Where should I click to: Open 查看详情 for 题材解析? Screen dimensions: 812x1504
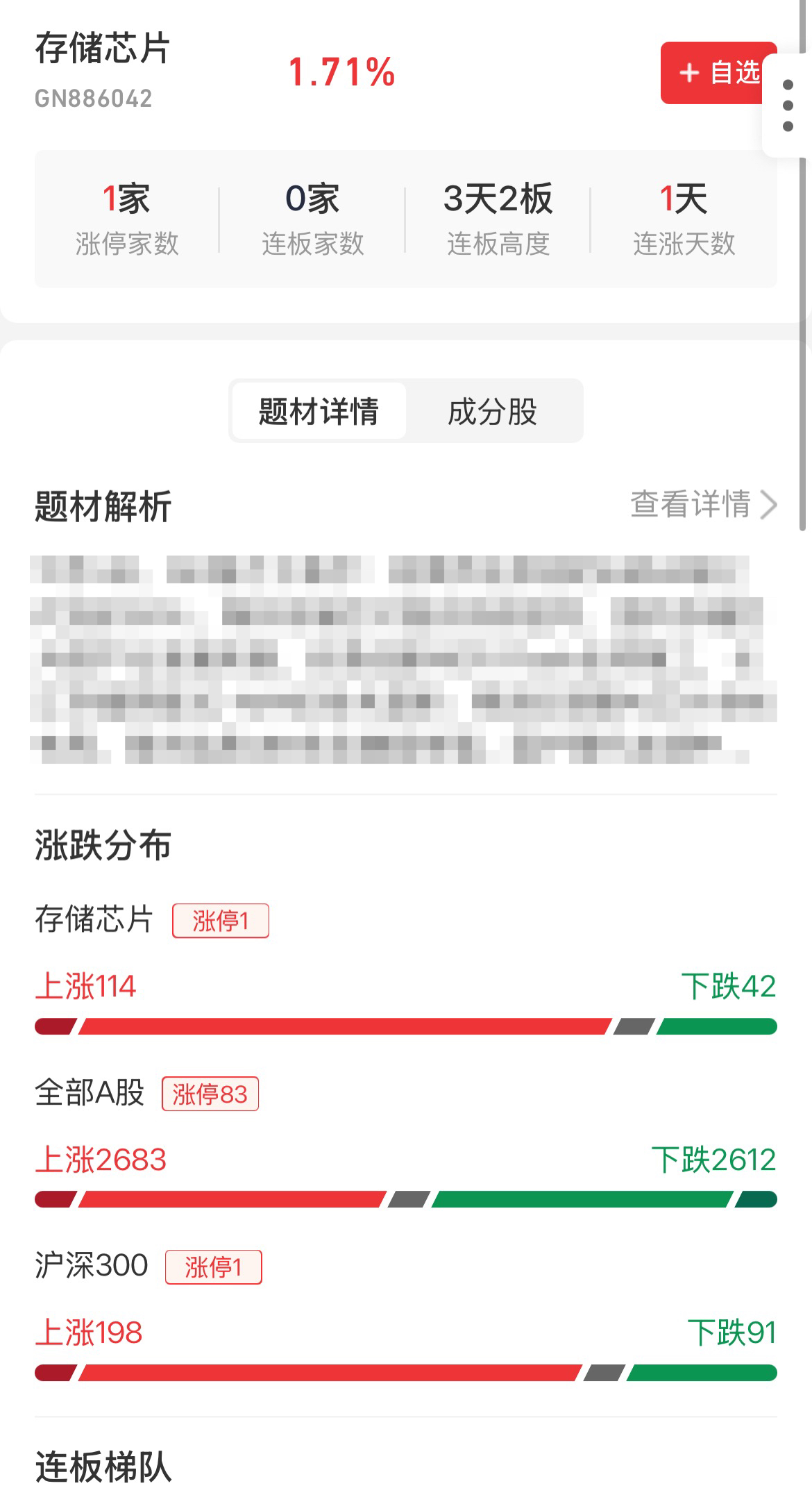(702, 505)
